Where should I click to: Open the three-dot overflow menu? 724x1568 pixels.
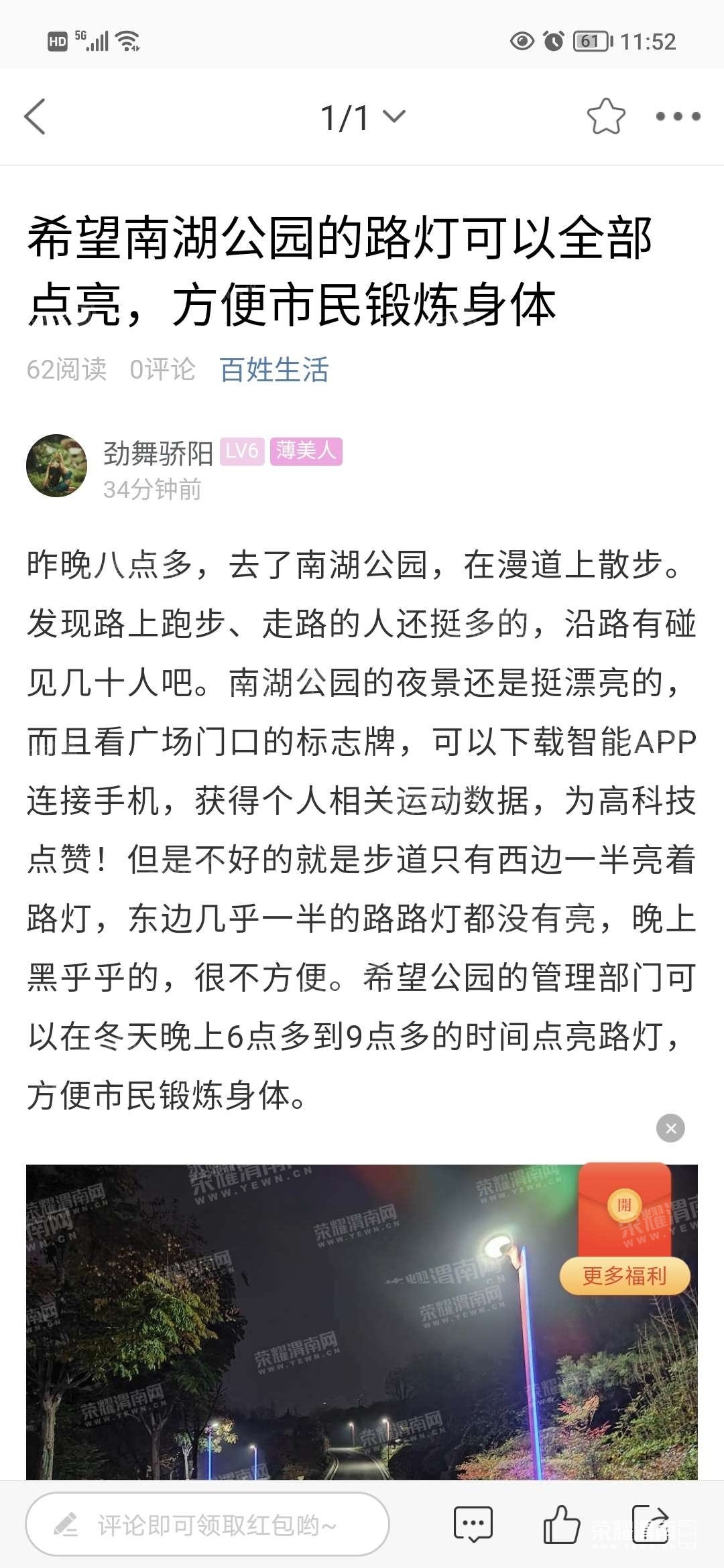(x=678, y=117)
